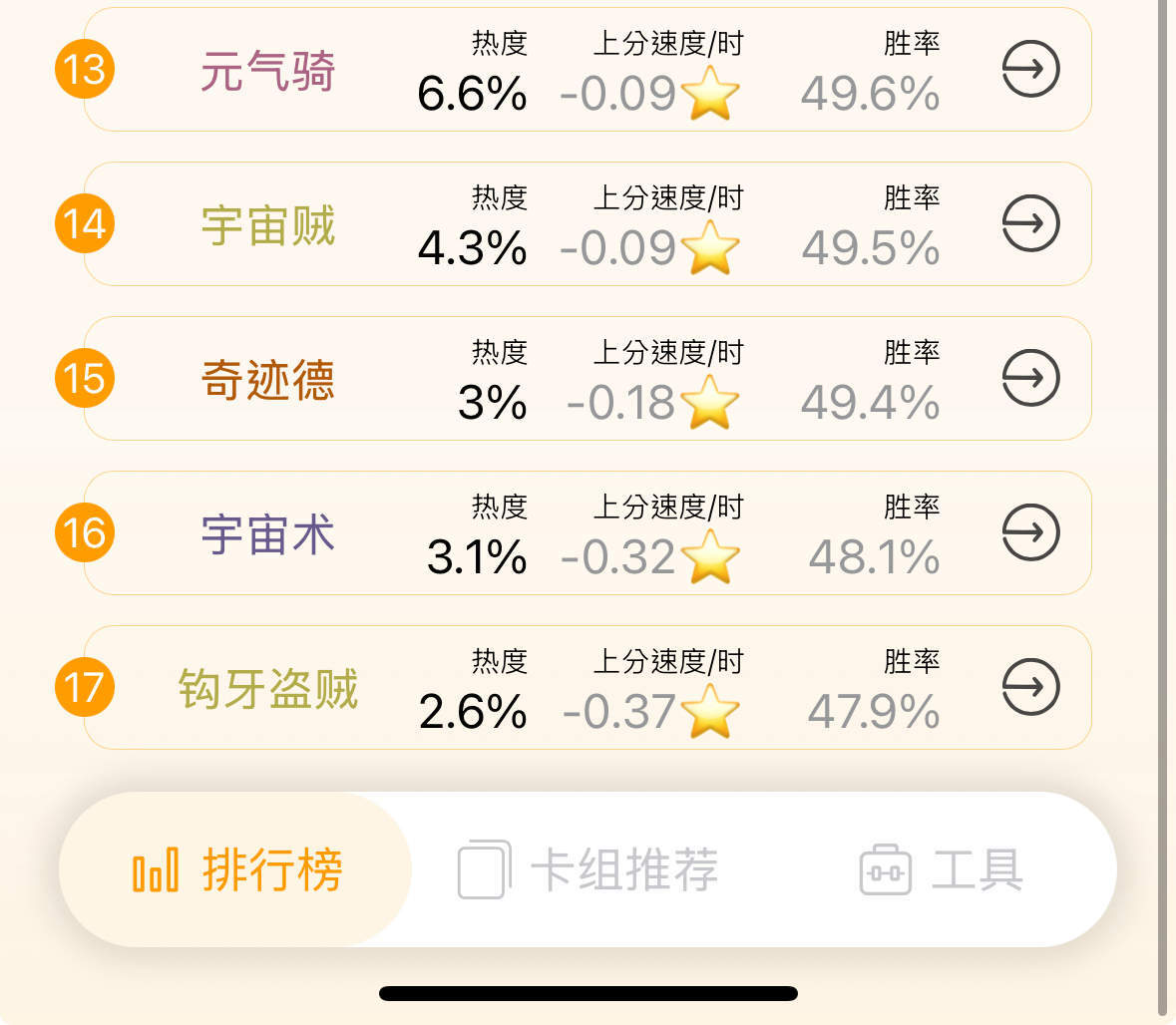Select the 元气骑 deck name
Viewport: 1176px width, 1025px height.
[x=267, y=72]
